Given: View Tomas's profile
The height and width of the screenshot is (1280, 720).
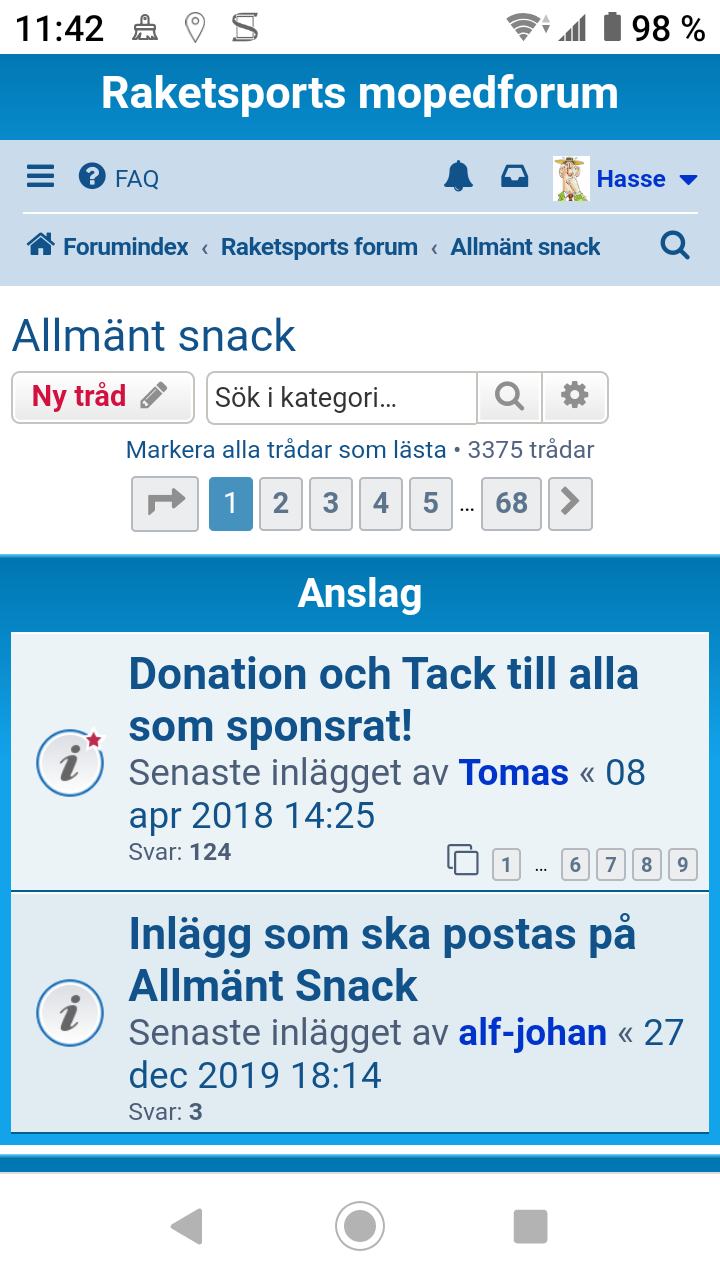Looking at the screenshot, I should coord(513,773).
